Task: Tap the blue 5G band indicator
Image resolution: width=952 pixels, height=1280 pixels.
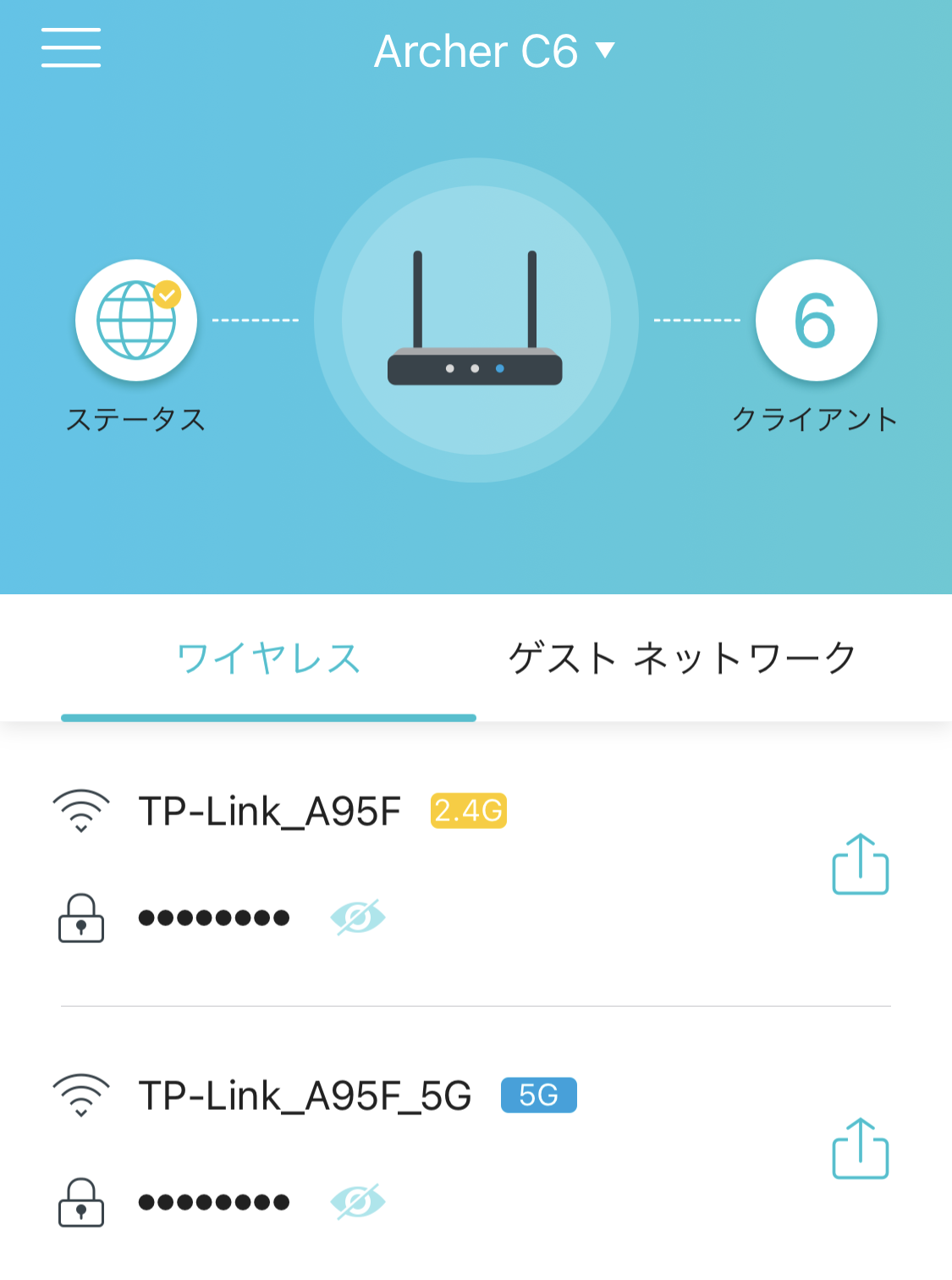Action: [x=539, y=1095]
